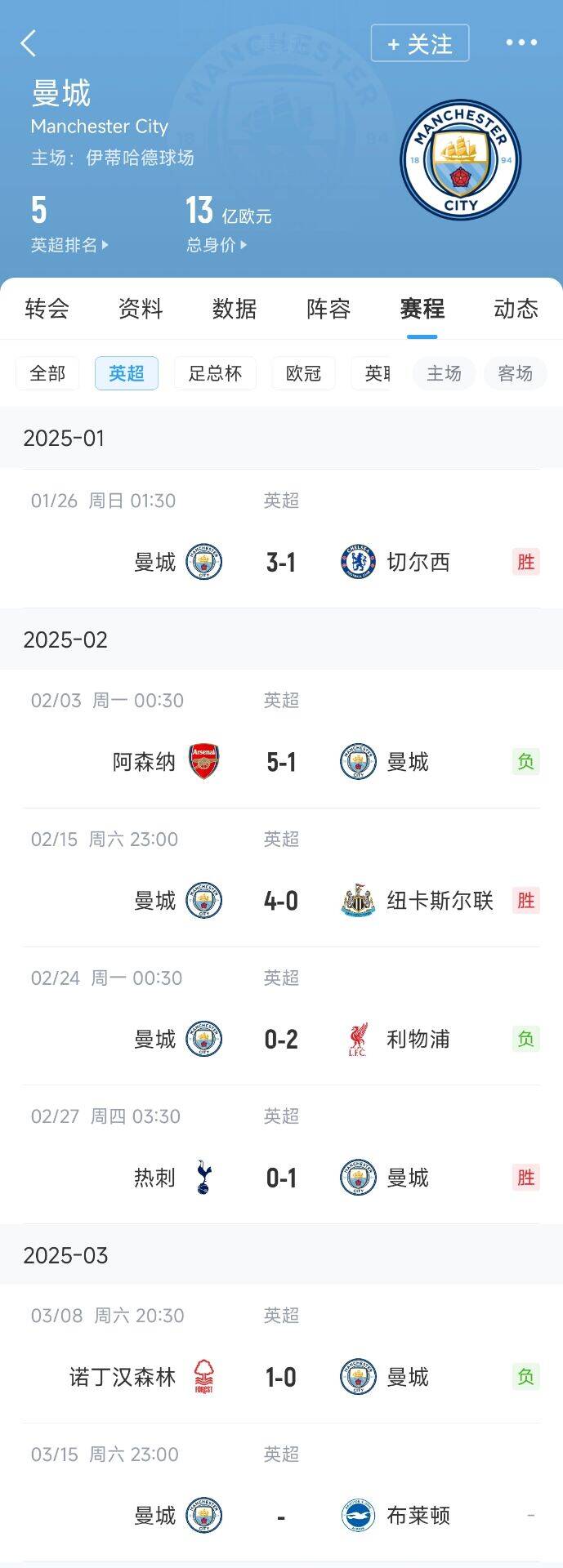Follow Manchester City with the 关注 button
The height and width of the screenshot is (1568, 563).
pos(420,43)
